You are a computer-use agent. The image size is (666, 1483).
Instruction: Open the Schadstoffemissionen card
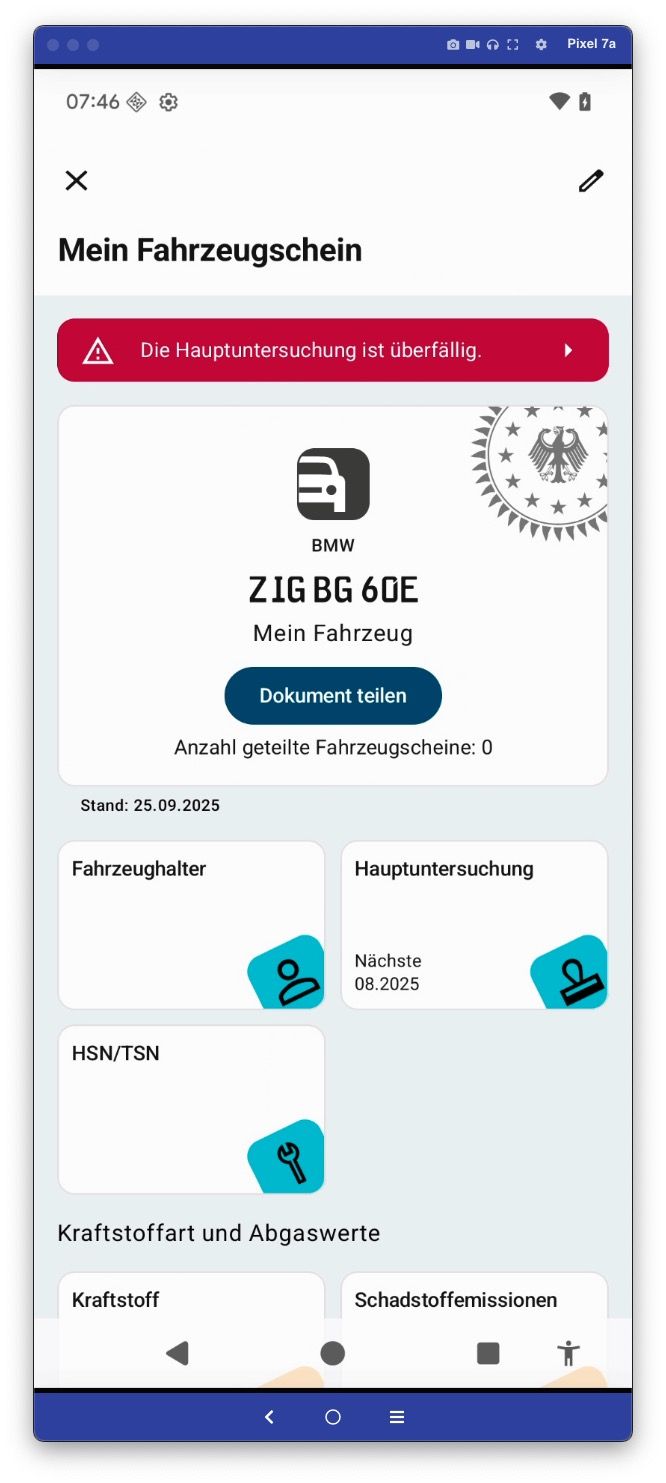tap(474, 1297)
